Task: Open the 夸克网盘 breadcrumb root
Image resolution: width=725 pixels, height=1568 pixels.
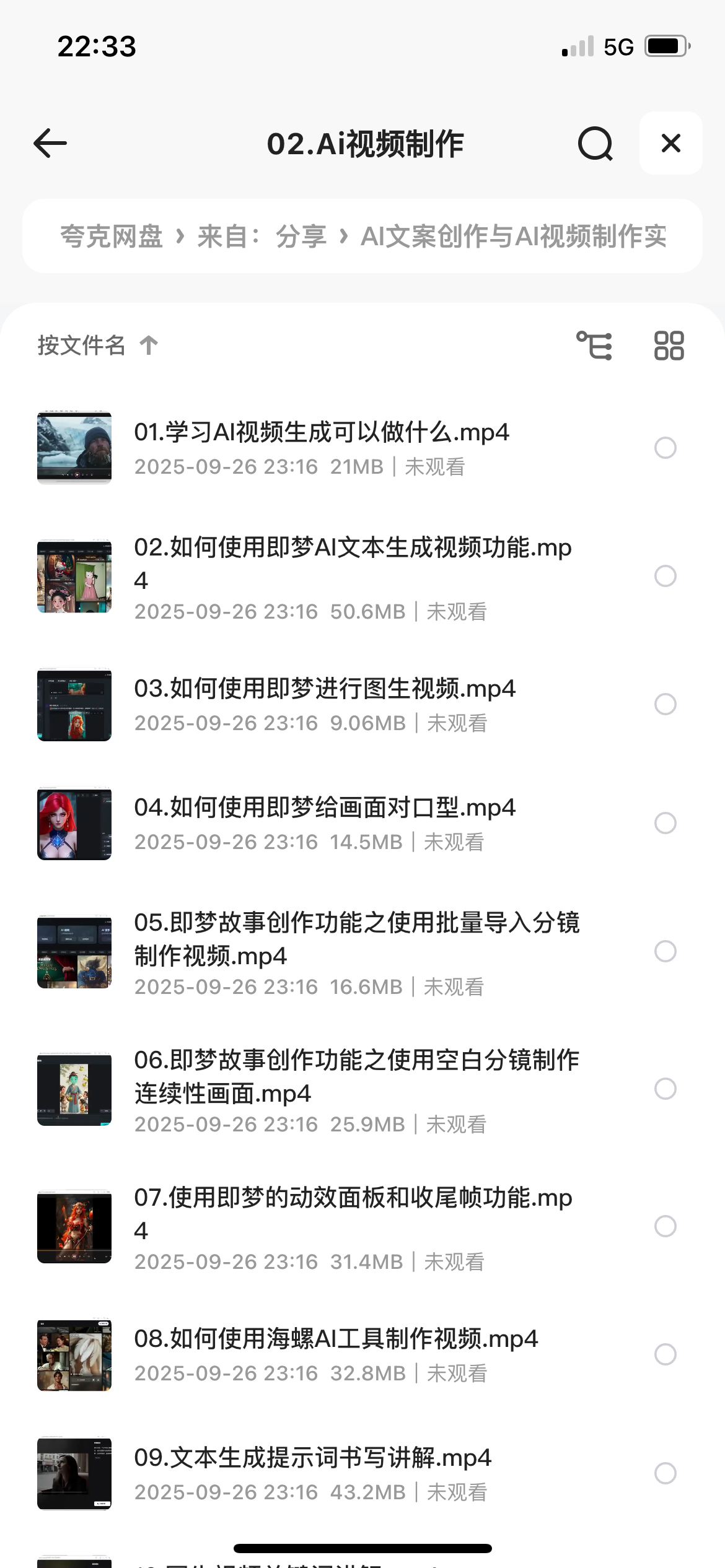Action: (x=112, y=237)
